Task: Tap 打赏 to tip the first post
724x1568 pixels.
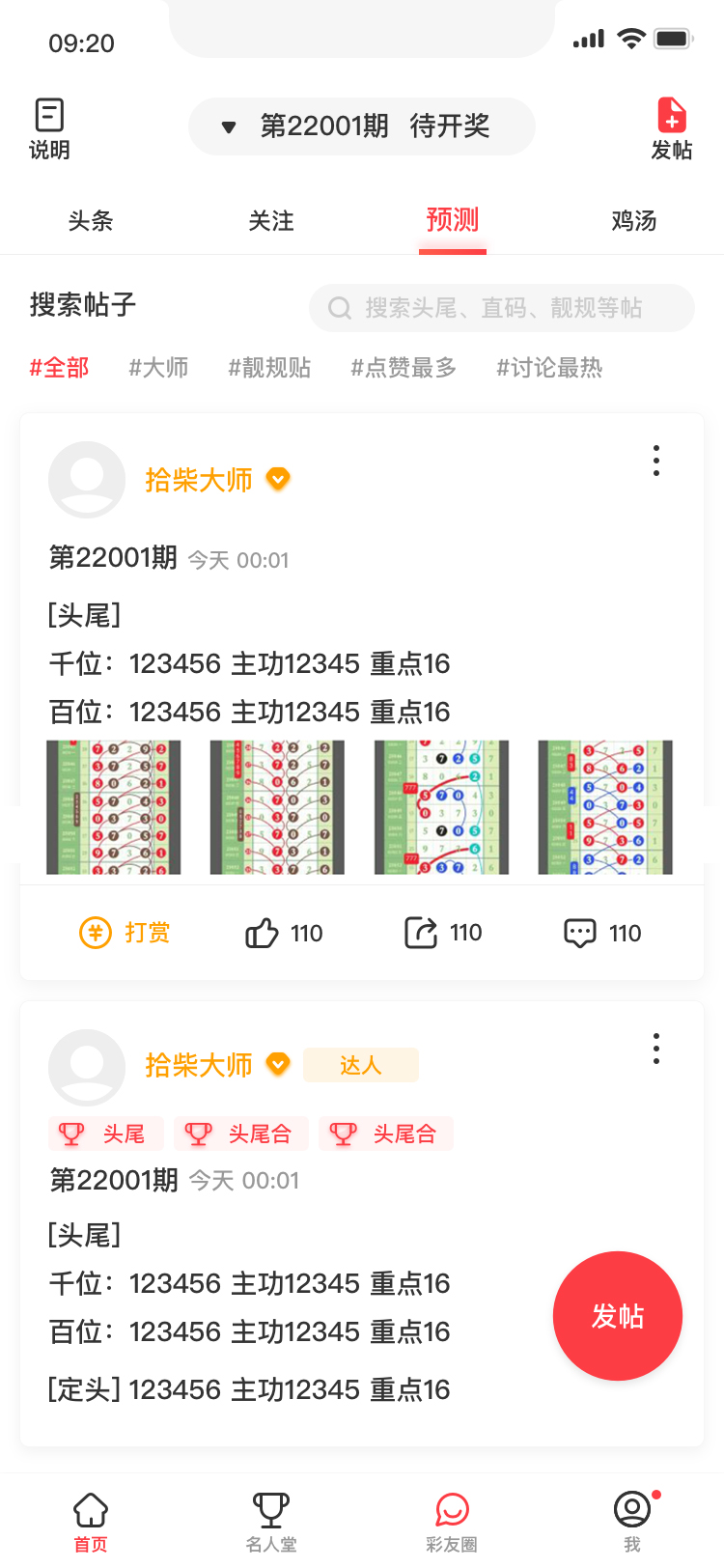Action: (x=125, y=933)
